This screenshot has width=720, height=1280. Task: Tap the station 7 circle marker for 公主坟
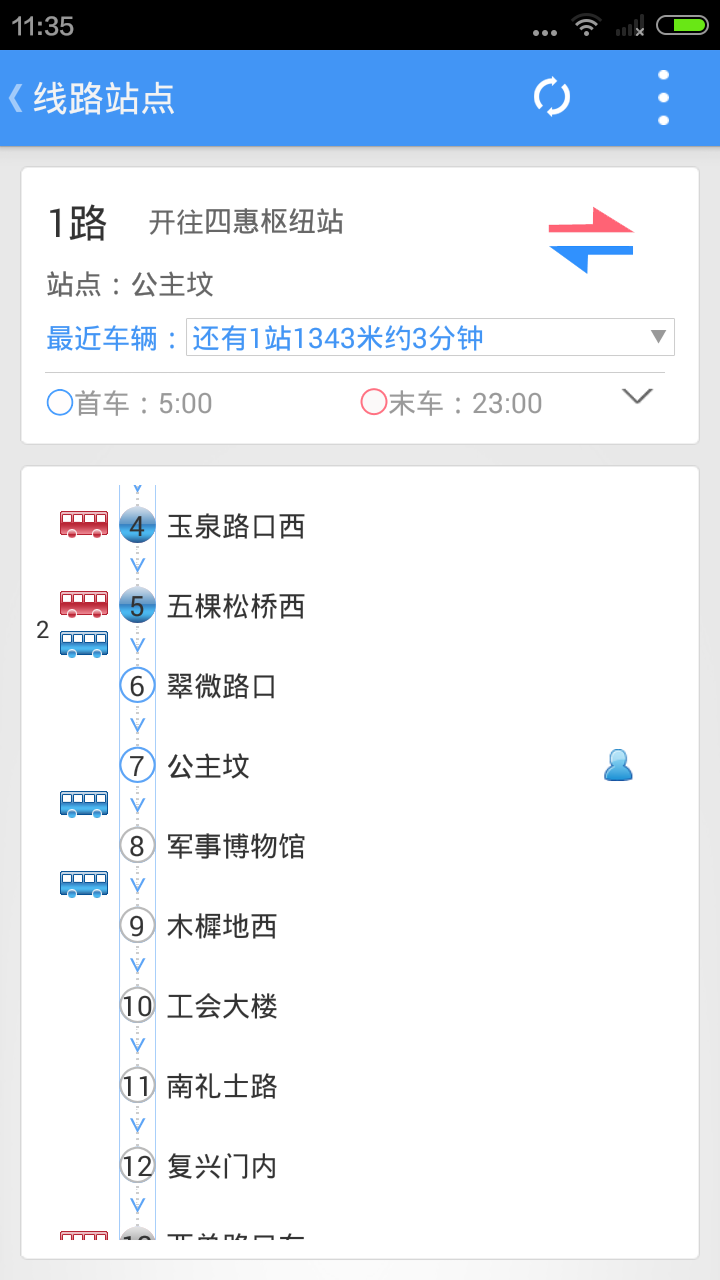point(137,766)
